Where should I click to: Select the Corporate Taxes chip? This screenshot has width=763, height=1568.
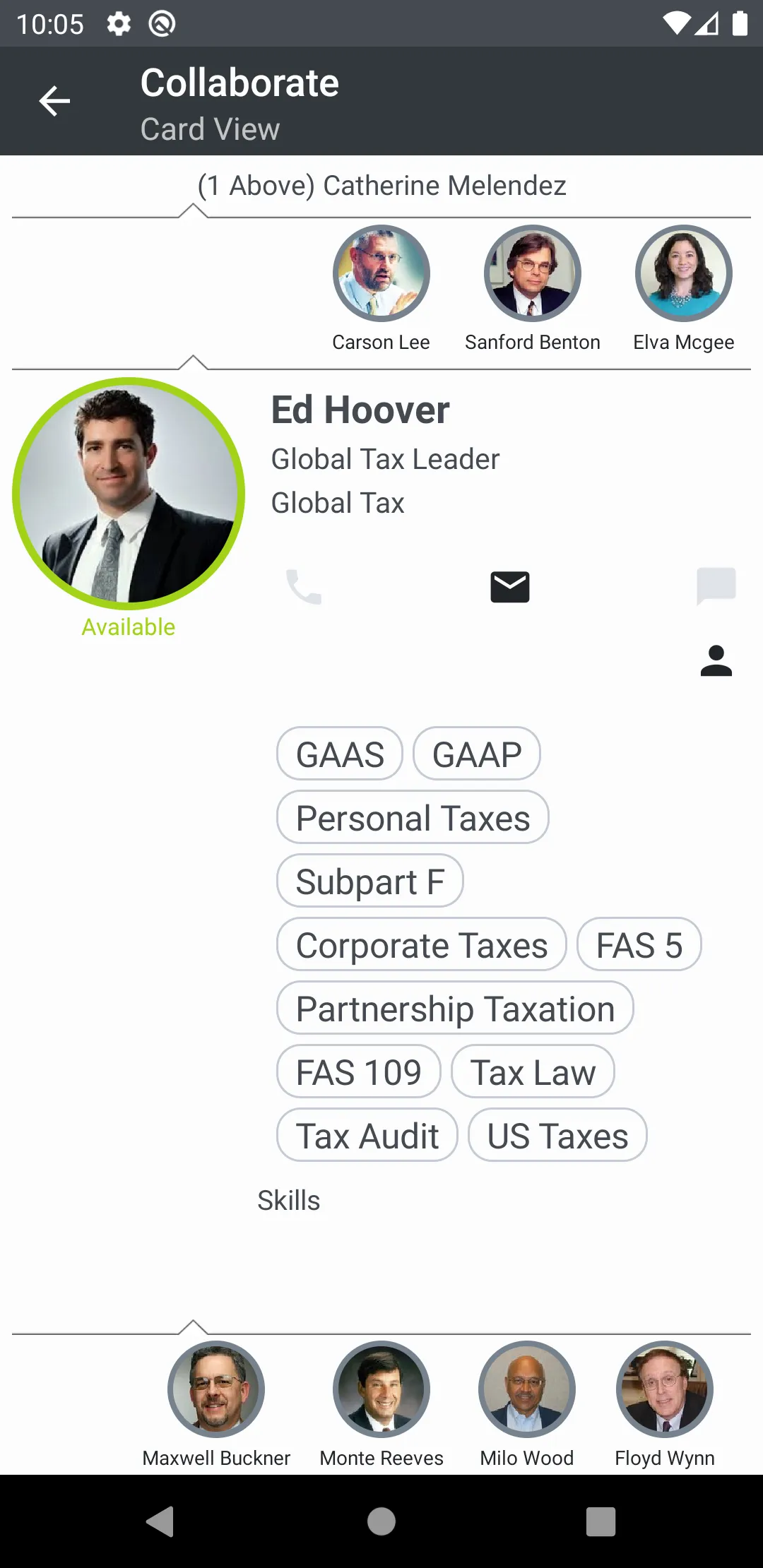(x=422, y=945)
